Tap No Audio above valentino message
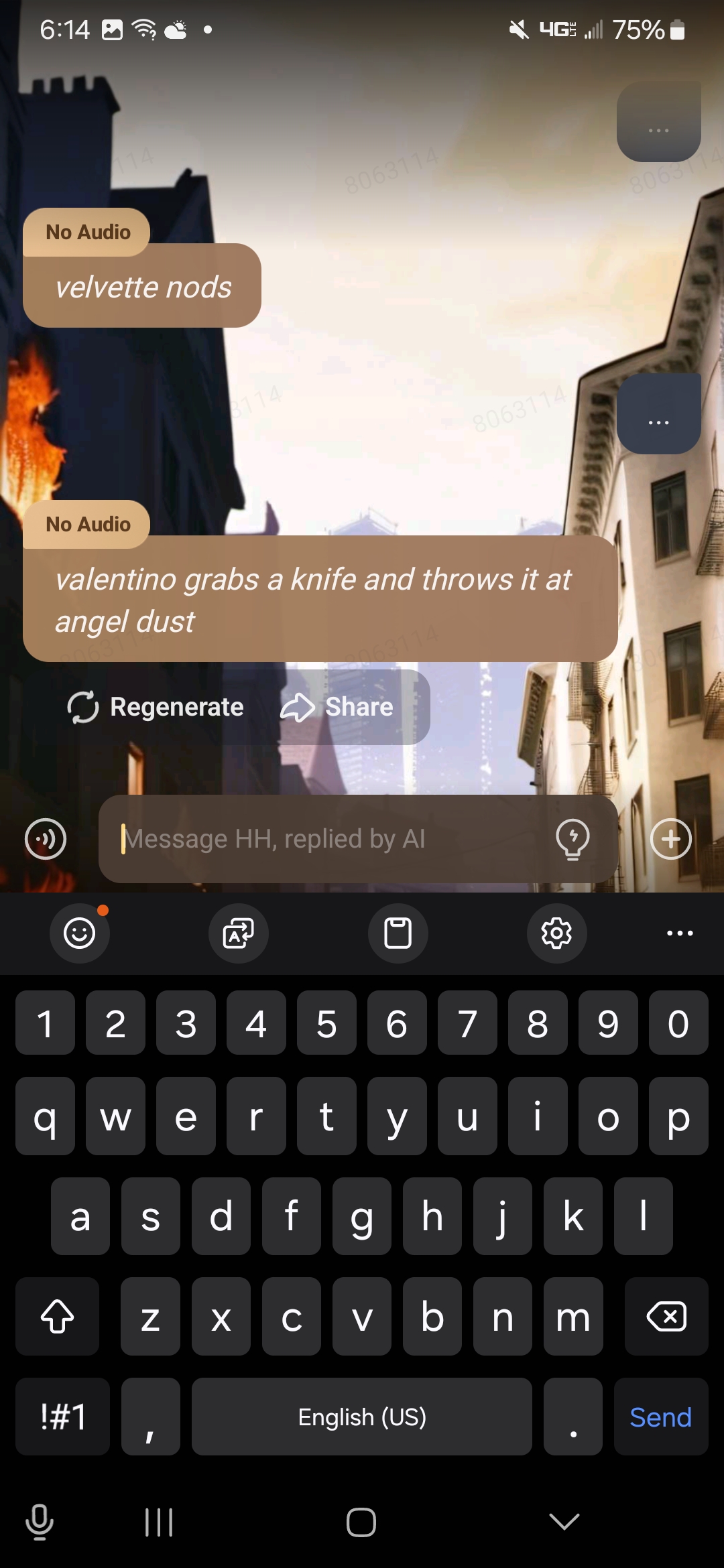The width and height of the screenshot is (724, 1568). point(87,524)
